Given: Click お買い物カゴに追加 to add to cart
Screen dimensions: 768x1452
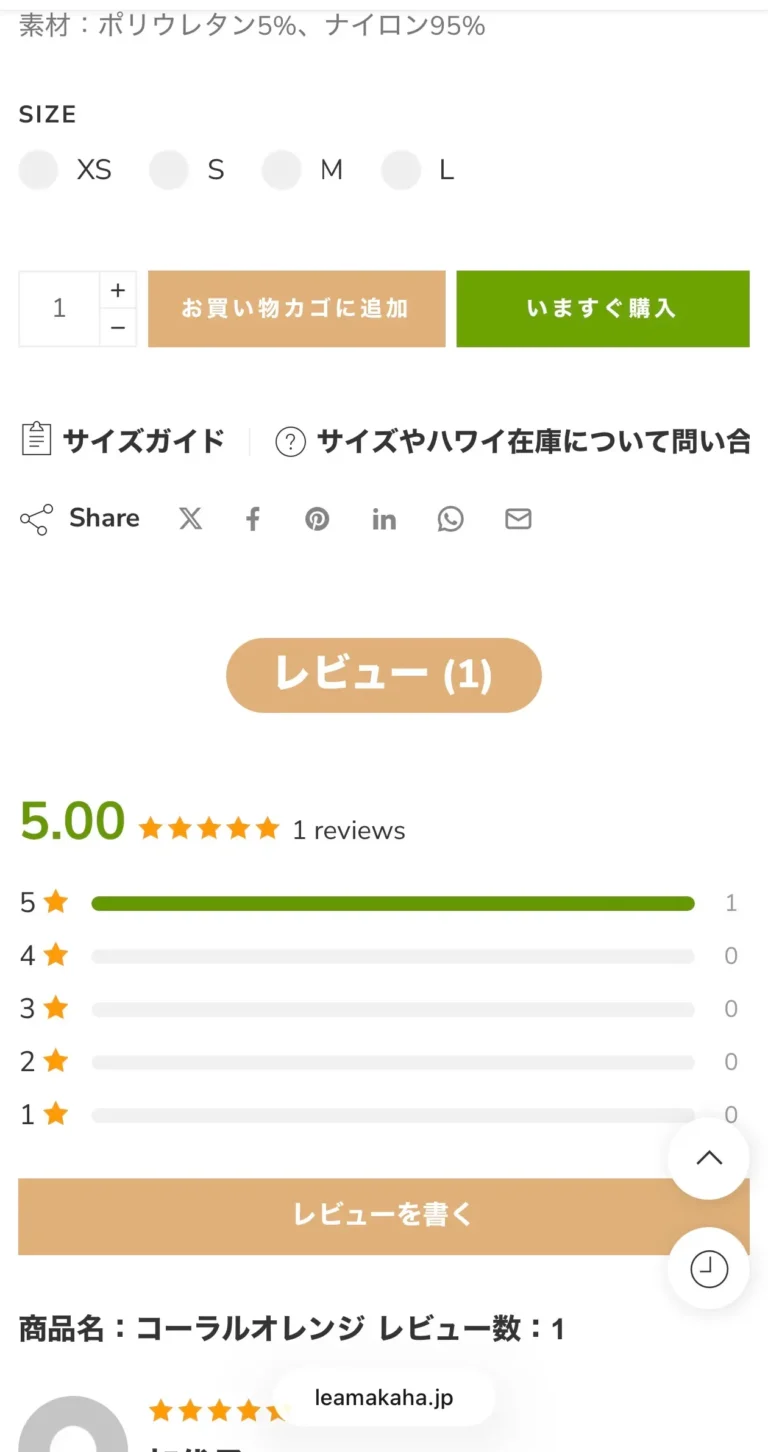Looking at the screenshot, I should tap(296, 309).
